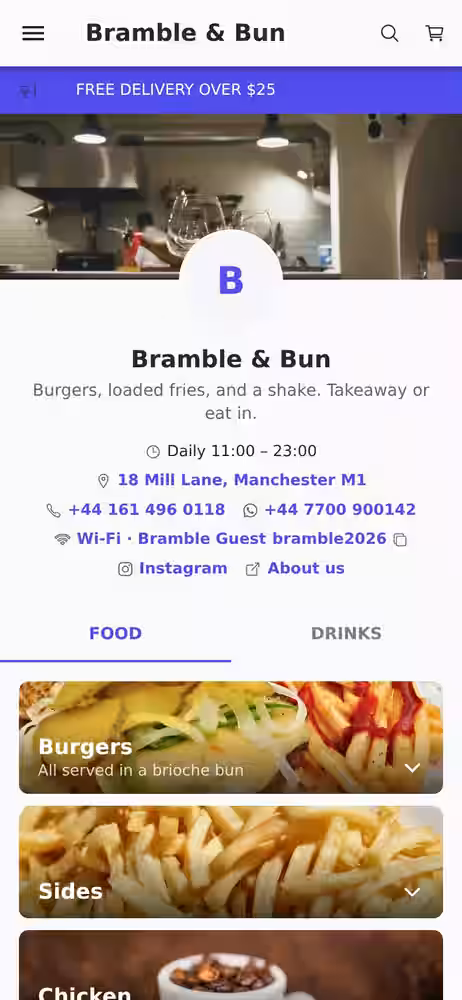
Task: Open the shopping cart
Action: point(435,33)
